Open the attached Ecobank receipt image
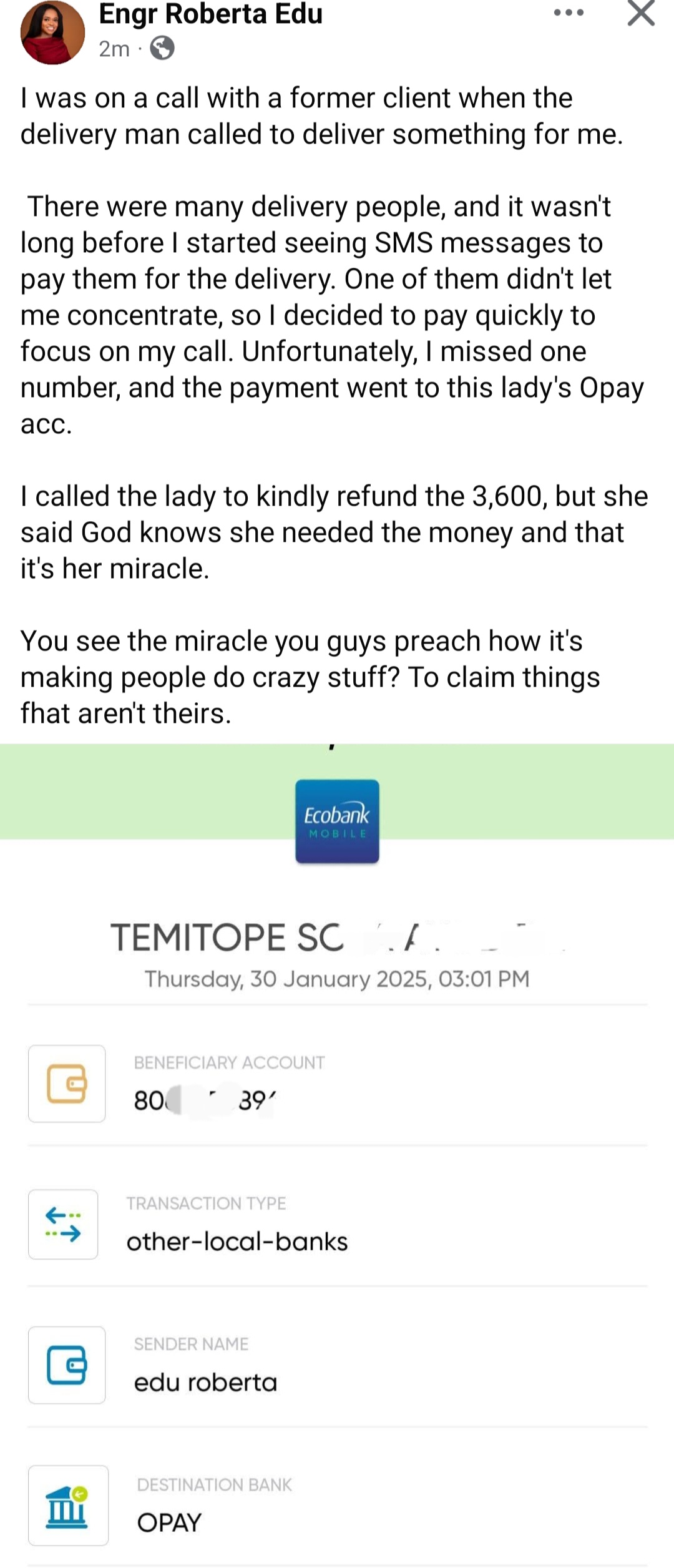The width and height of the screenshot is (674, 1568). [x=337, y=1155]
